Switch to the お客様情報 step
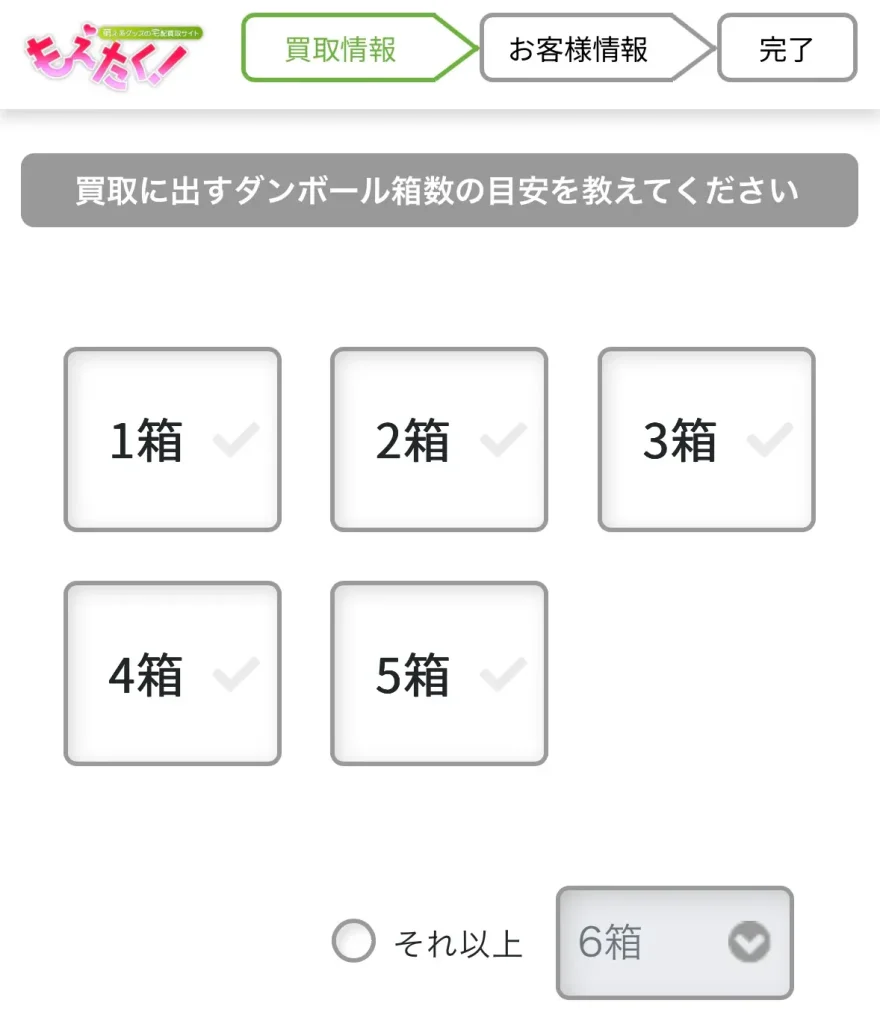 pos(580,47)
